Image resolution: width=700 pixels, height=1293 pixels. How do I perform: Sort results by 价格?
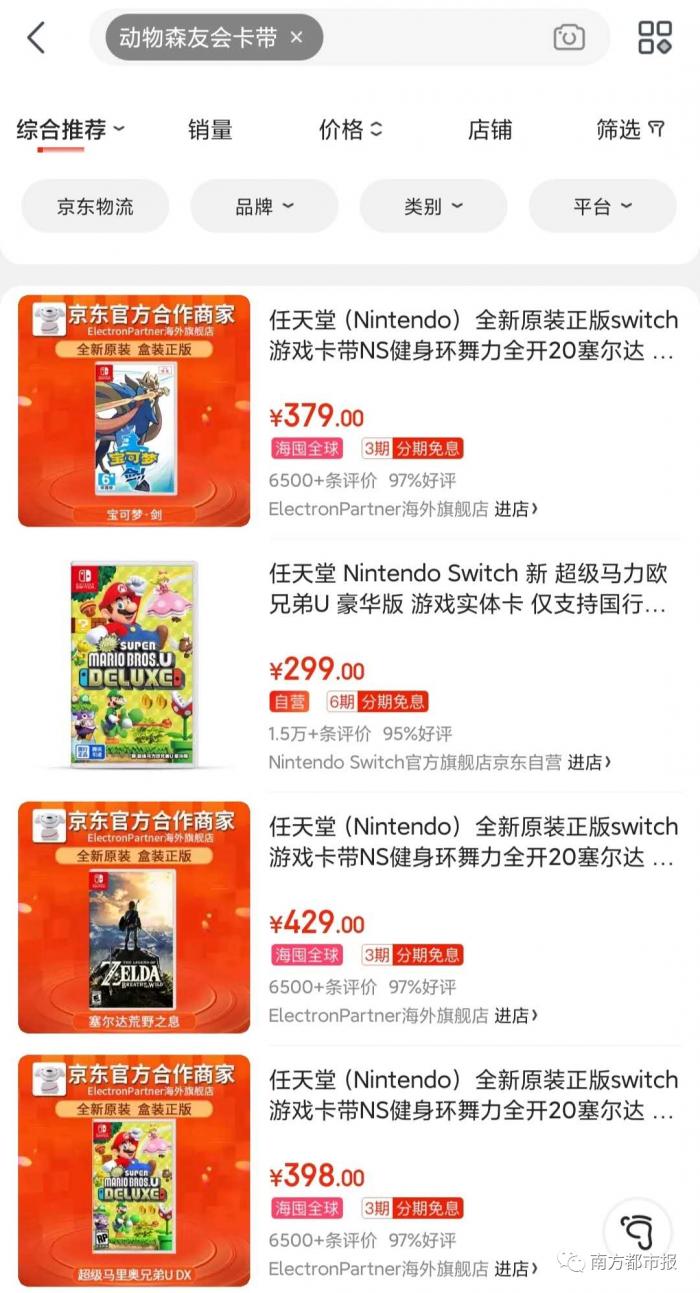[350, 129]
